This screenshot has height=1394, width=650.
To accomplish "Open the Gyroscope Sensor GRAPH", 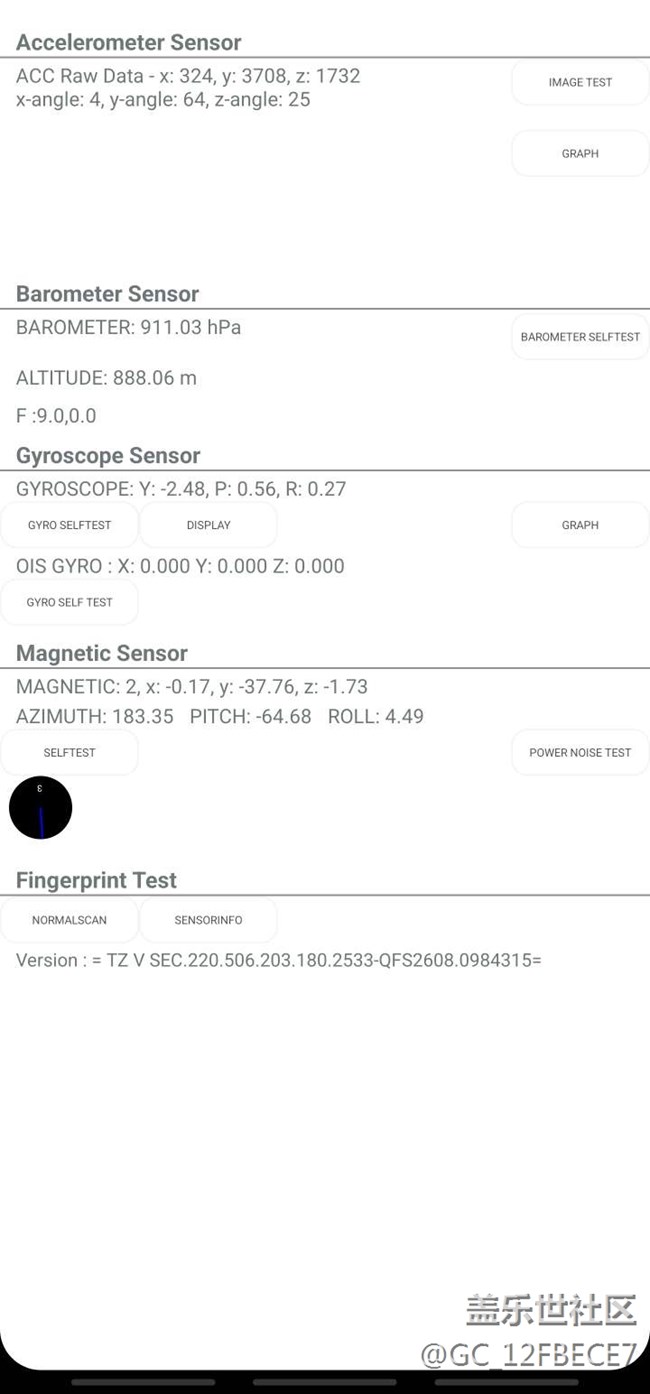I will tap(580, 525).
